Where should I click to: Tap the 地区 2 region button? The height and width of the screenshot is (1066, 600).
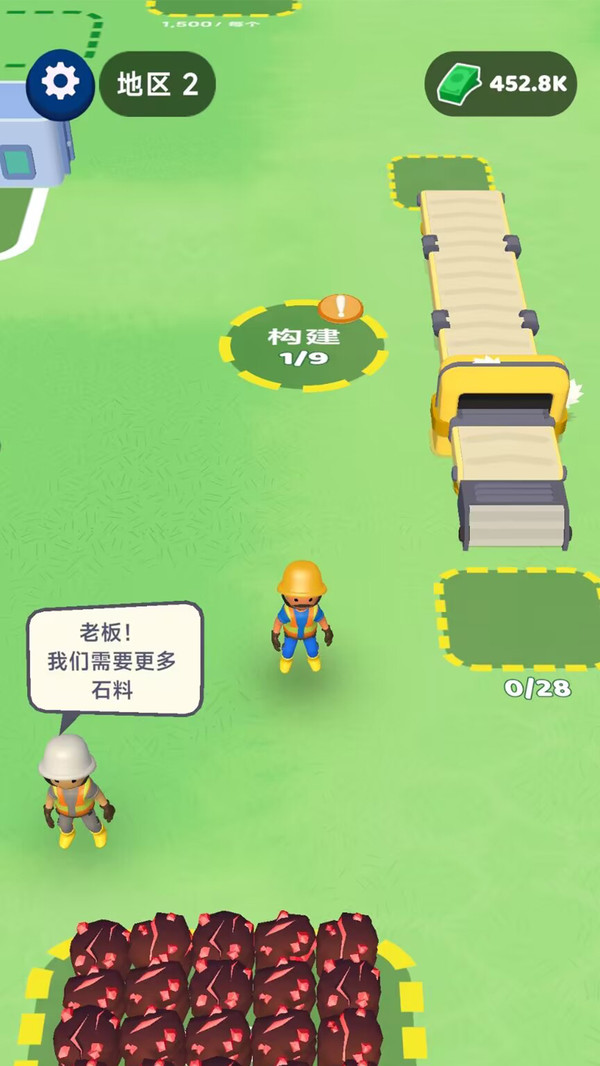[x=158, y=84]
